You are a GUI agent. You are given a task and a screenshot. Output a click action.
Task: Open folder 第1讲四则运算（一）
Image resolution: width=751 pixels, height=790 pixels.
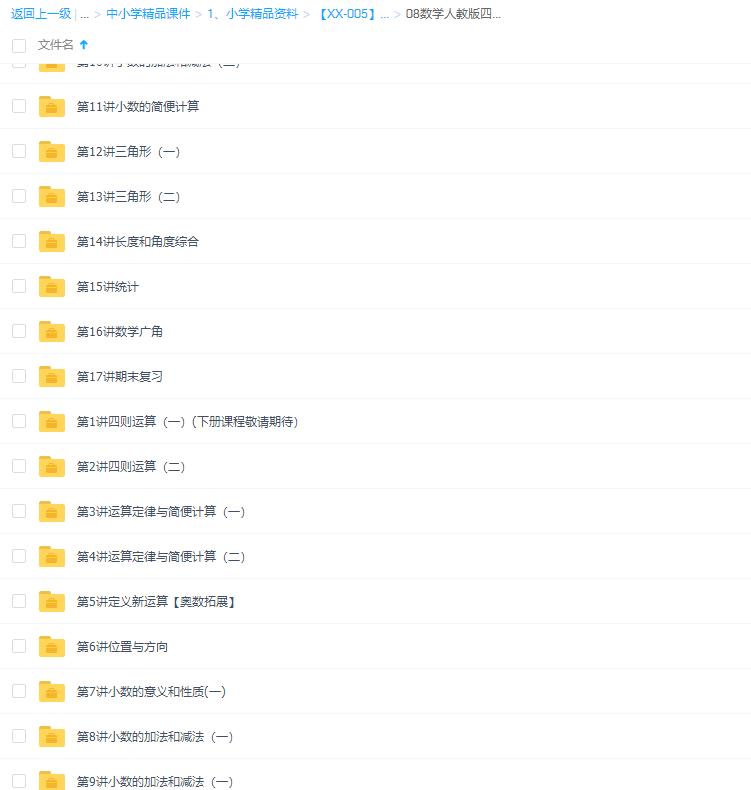coord(187,421)
